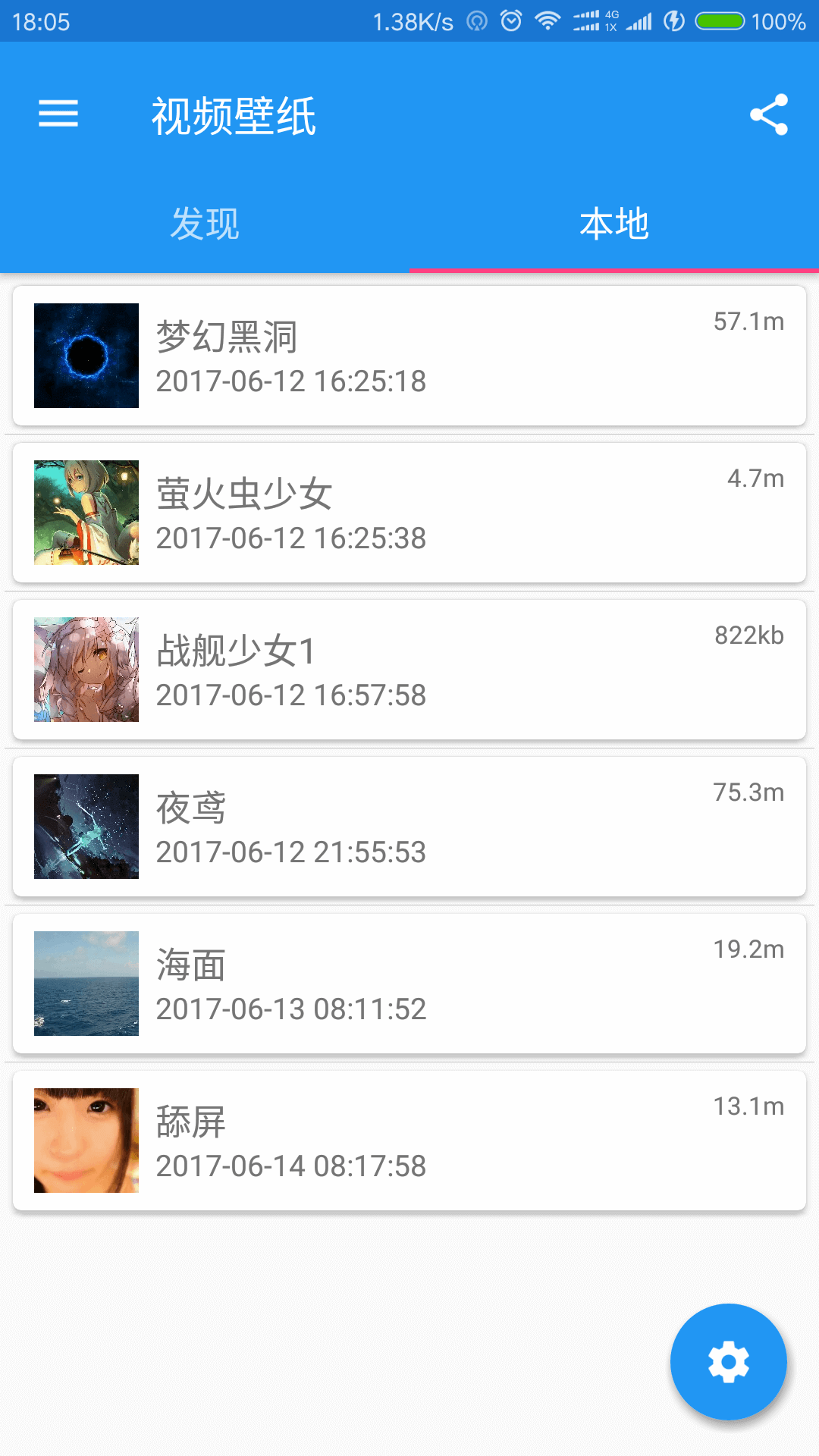Open settings with the gear button

tap(728, 1362)
